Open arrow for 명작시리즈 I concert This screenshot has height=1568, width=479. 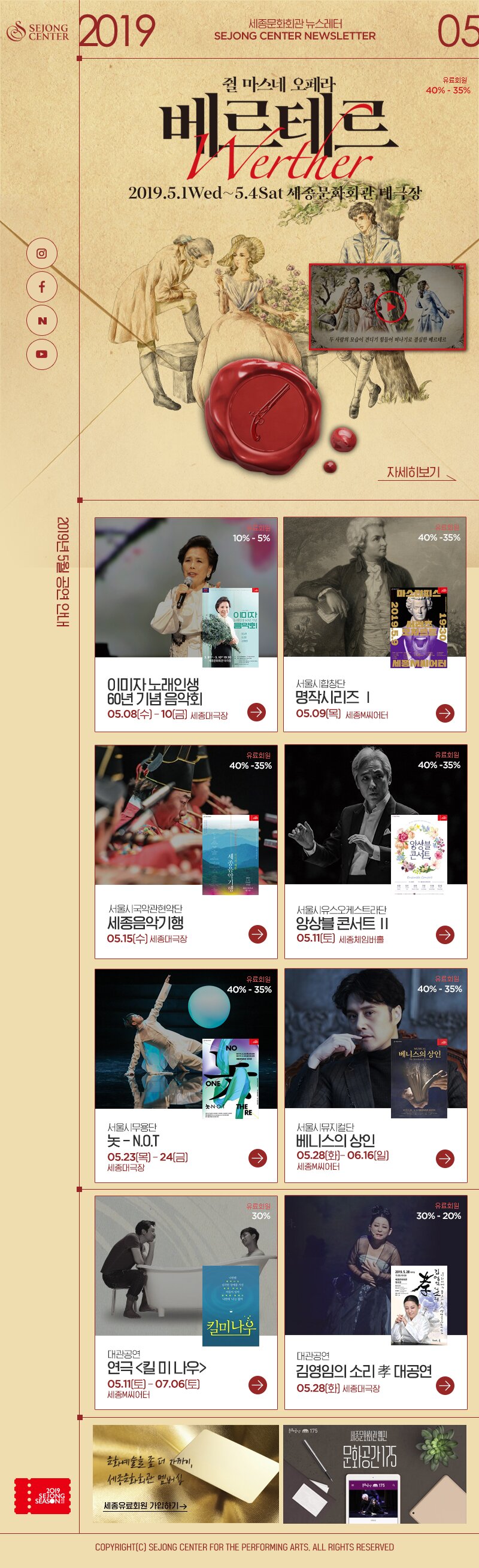pos(445,713)
